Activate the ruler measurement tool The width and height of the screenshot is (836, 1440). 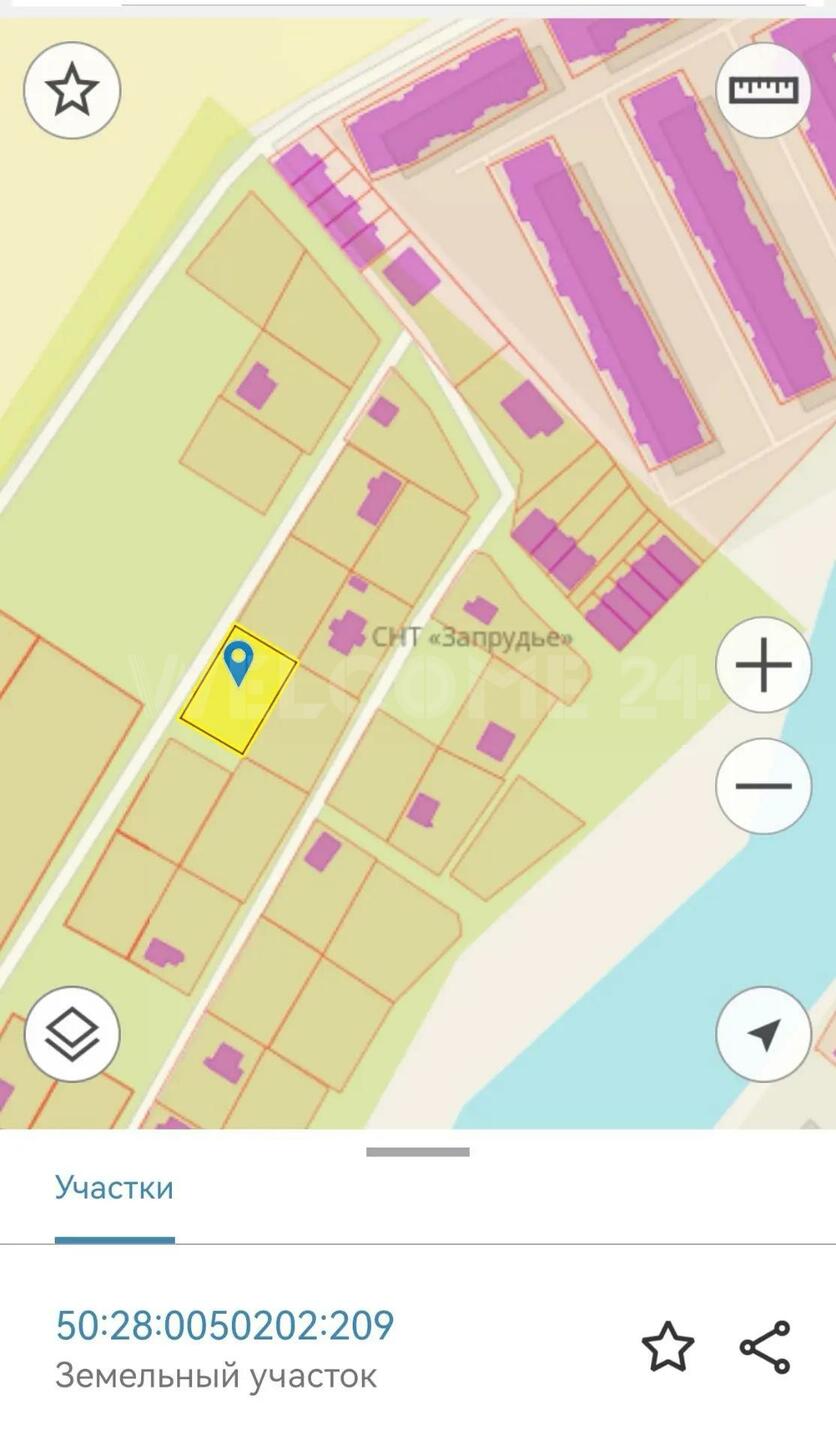pyautogui.click(x=763, y=90)
